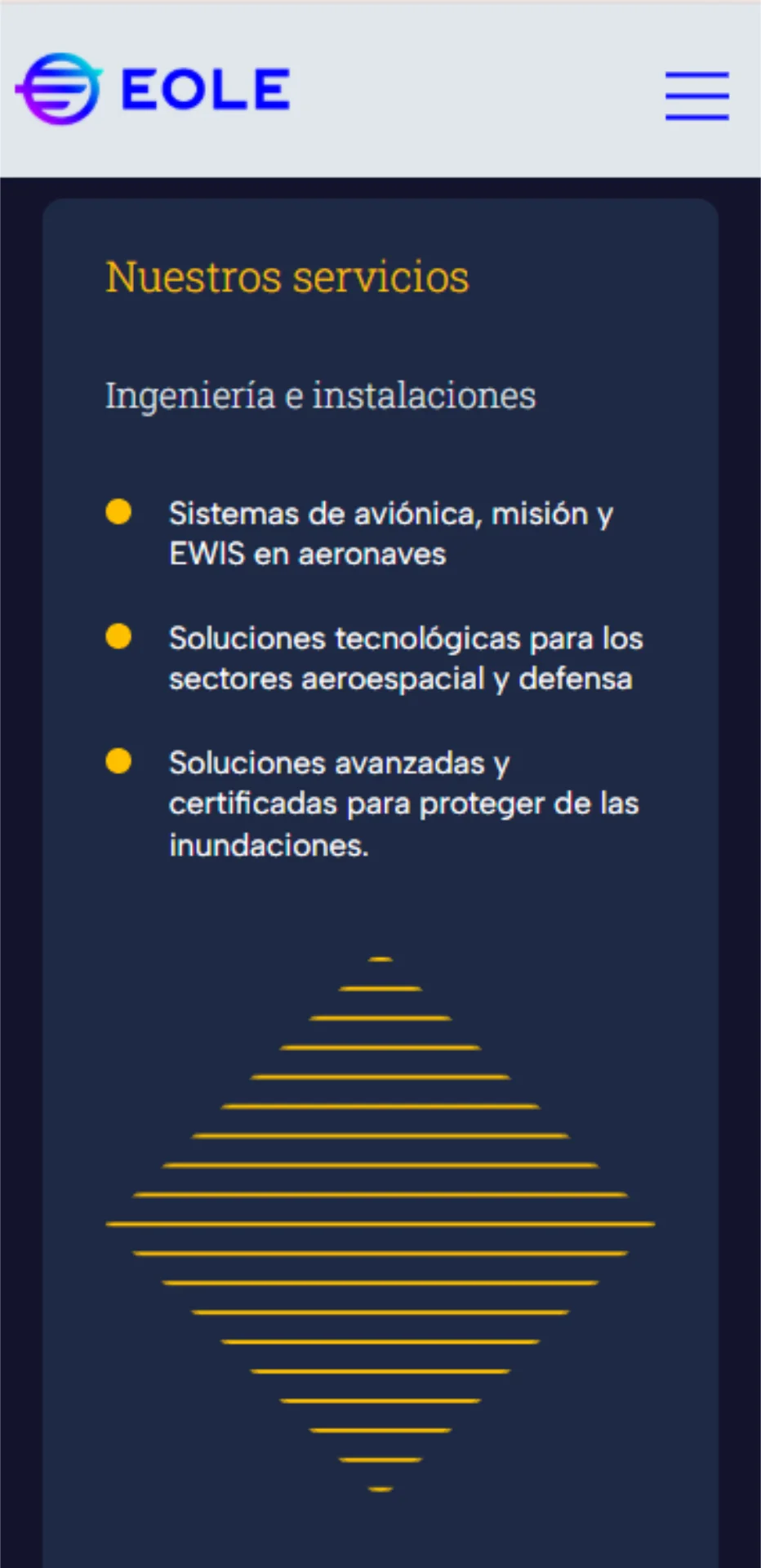Click the EOLE wordmark text
This screenshot has width=761, height=1568.
[x=203, y=88]
